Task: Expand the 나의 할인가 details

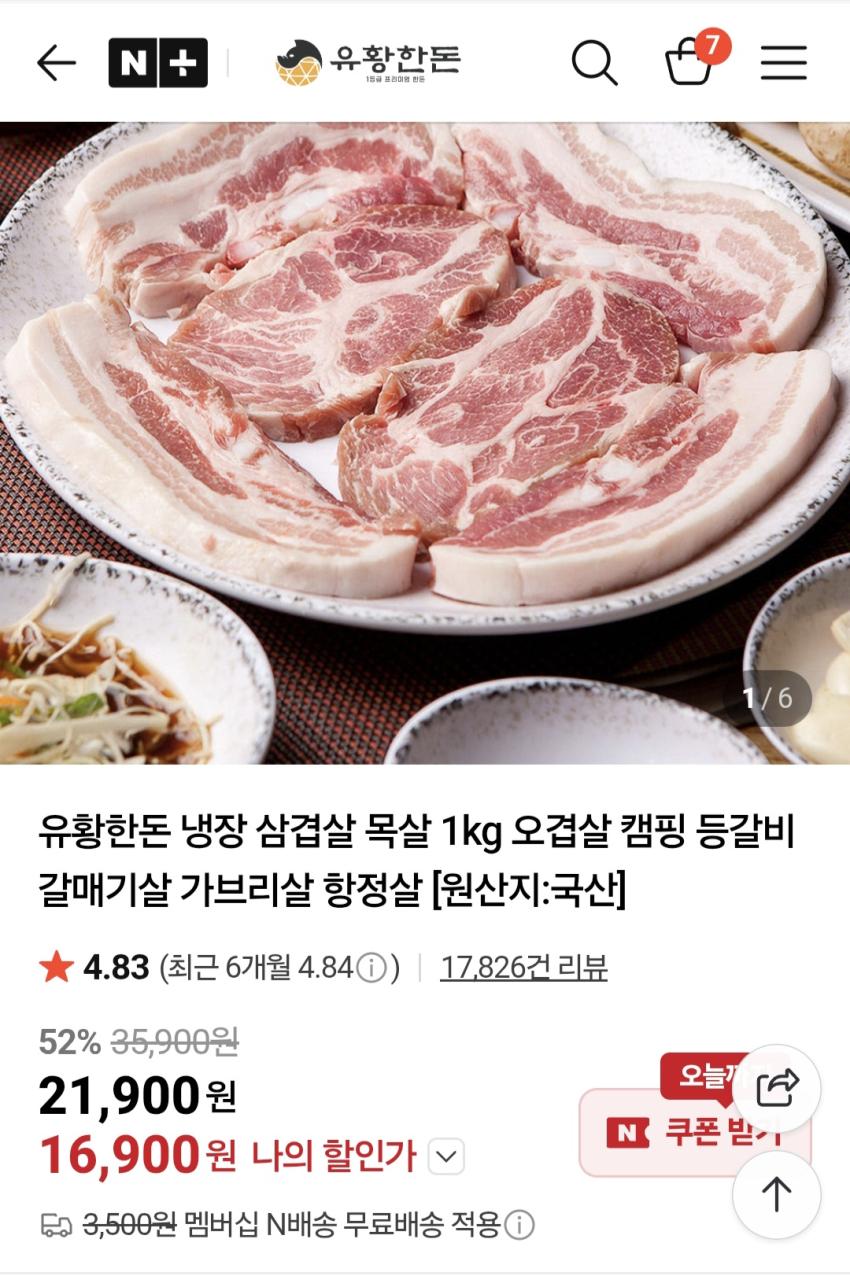Action: tap(446, 1157)
